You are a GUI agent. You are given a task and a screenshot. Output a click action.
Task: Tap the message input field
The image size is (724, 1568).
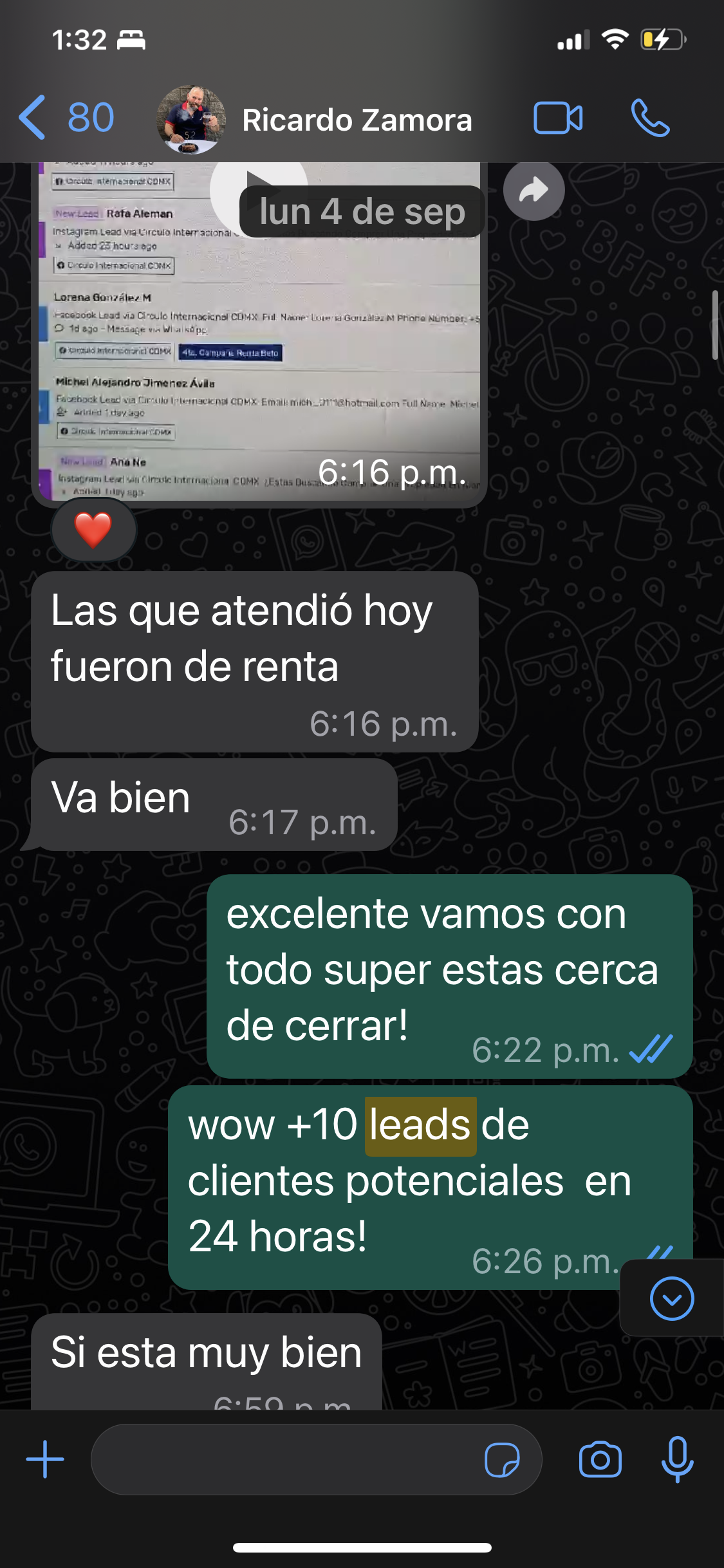pos(283,1459)
